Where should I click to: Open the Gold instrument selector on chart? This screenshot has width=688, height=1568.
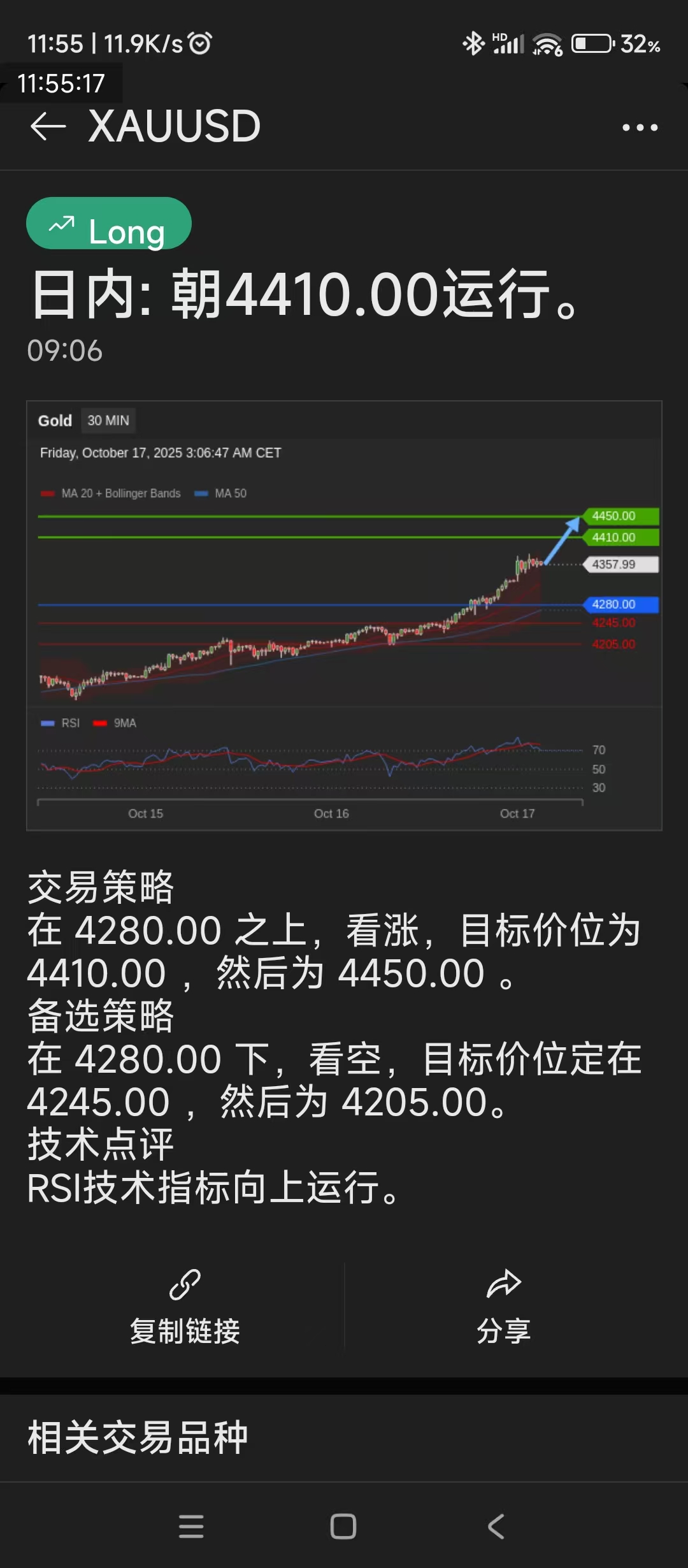click(55, 420)
